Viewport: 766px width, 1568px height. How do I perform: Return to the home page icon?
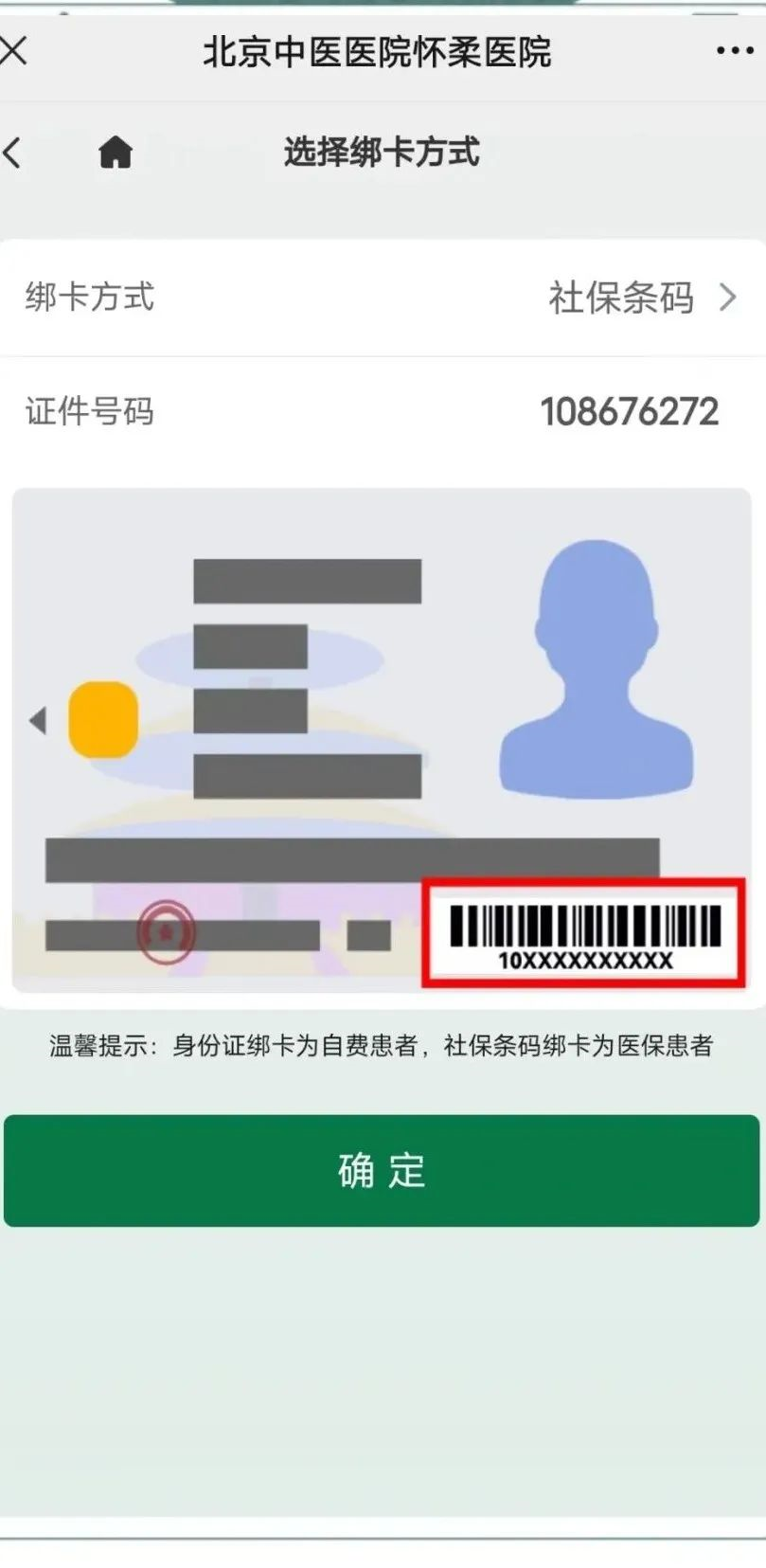(116, 152)
